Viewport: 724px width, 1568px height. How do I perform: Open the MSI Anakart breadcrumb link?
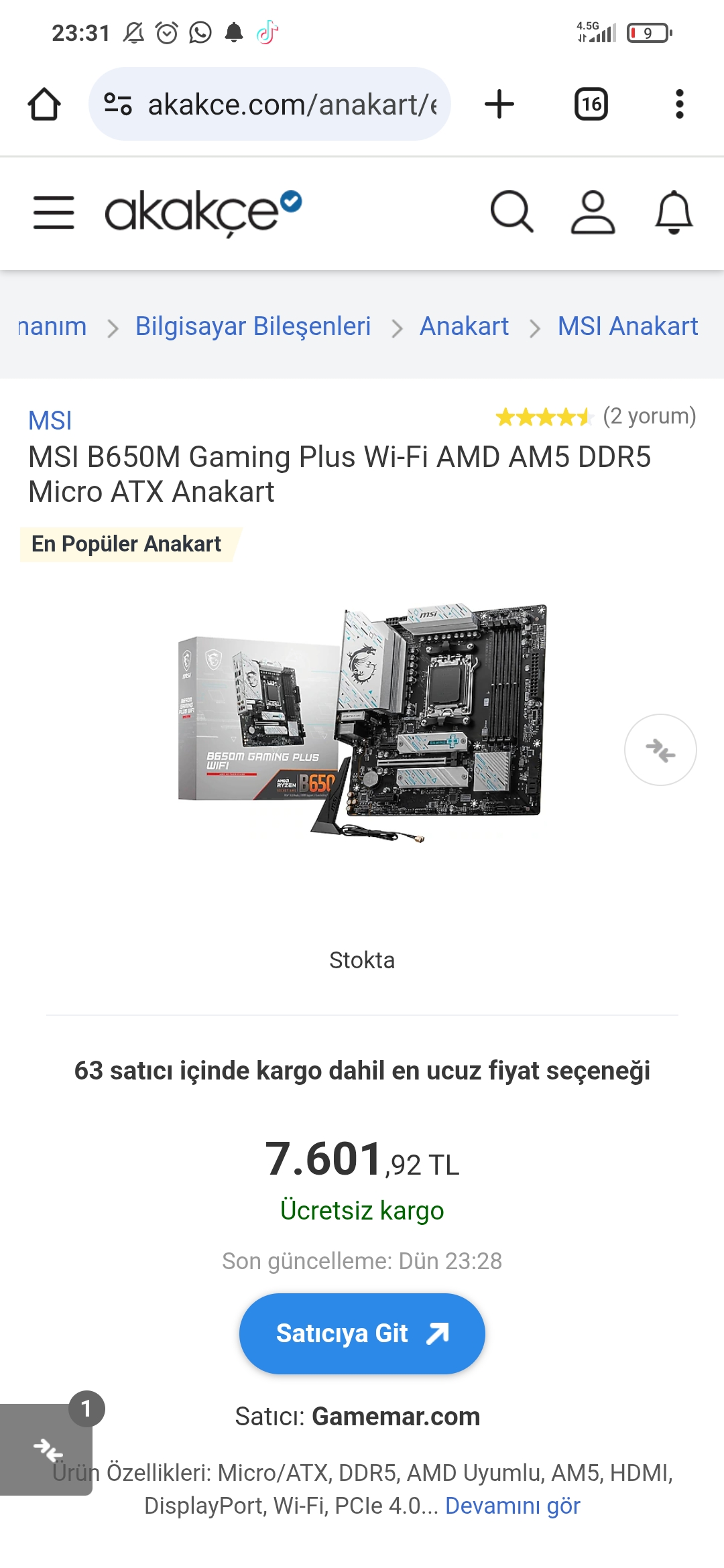[627, 326]
